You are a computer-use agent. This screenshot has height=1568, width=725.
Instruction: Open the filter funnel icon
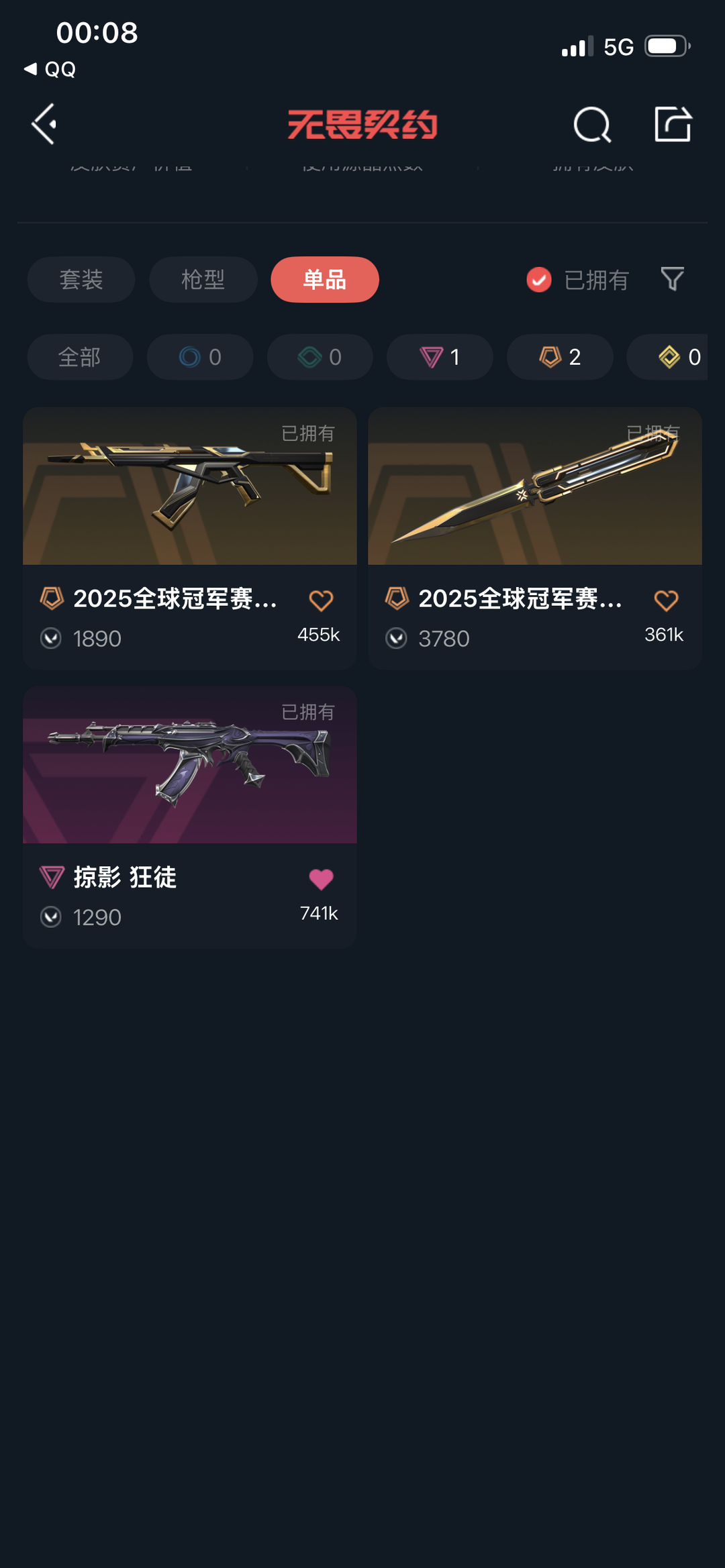[x=671, y=280]
